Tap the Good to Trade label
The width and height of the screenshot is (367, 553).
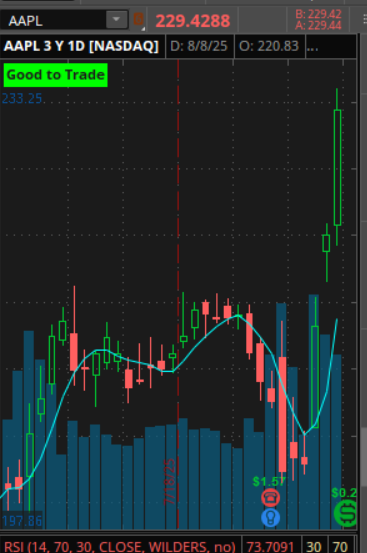[x=55, y=75]
